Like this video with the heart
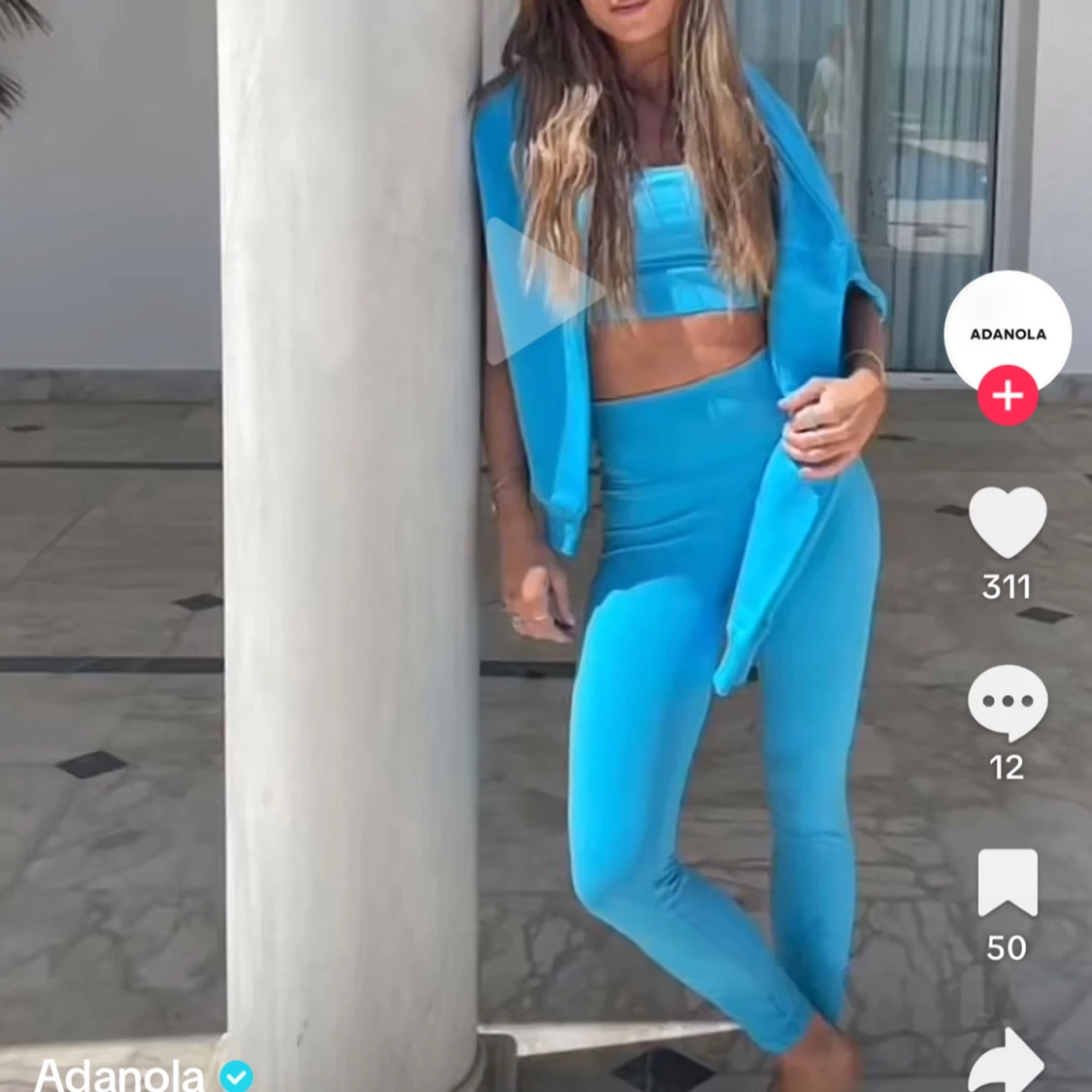The image size is (1092, 1092). 1008,522
